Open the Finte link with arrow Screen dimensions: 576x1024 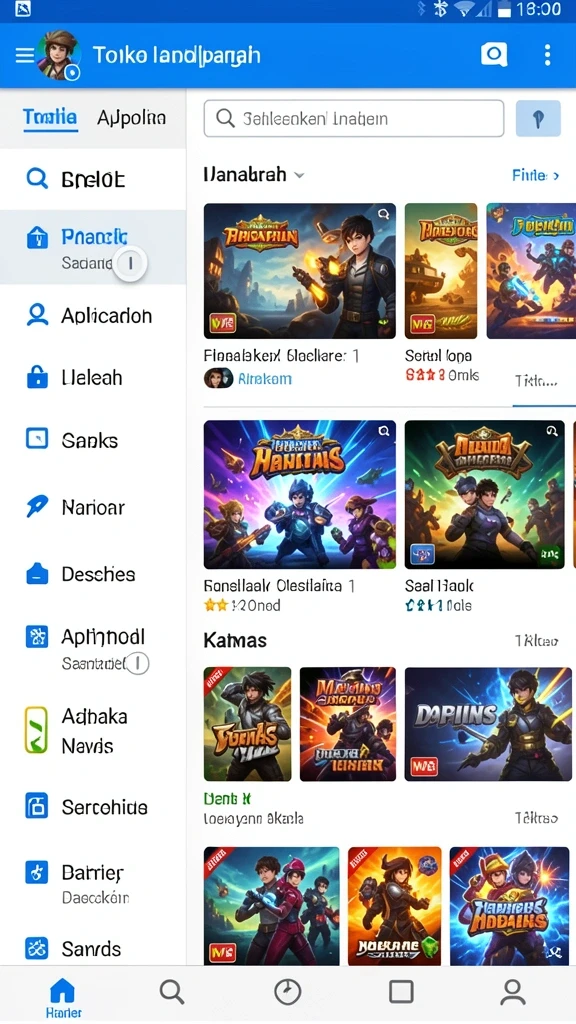pyautogui.click(x=536, y=175)
